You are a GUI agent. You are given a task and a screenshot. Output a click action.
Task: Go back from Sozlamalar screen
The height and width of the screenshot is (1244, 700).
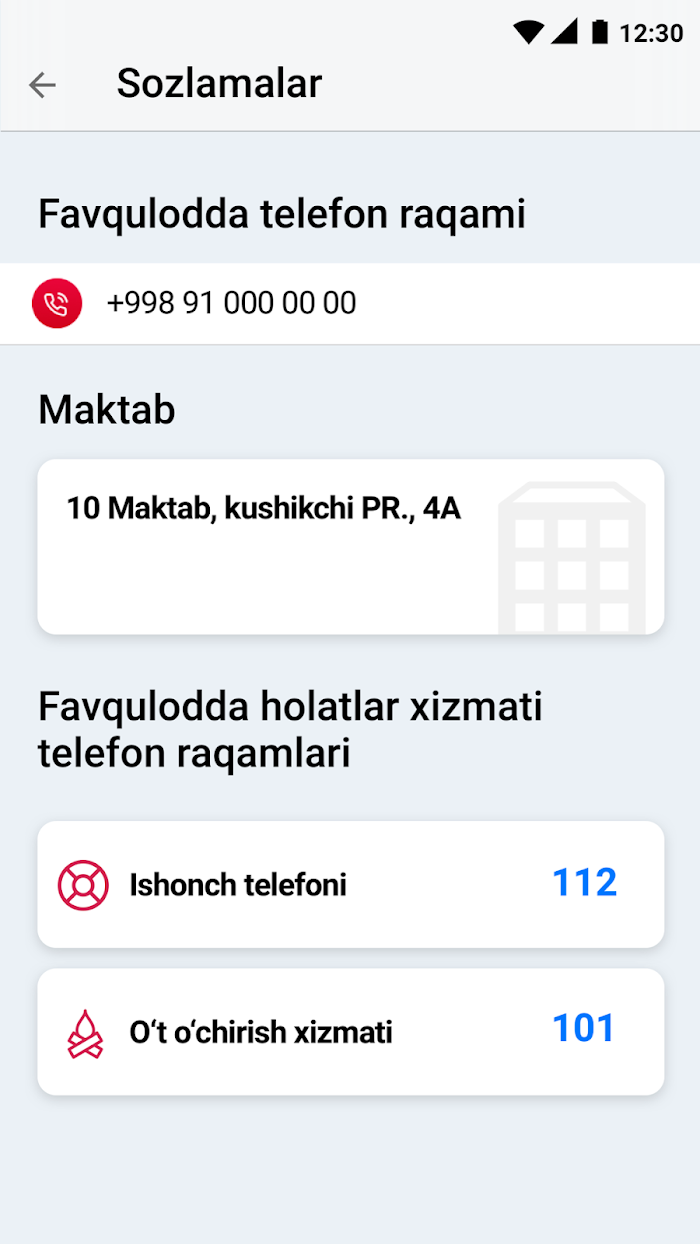coord(42,85)
